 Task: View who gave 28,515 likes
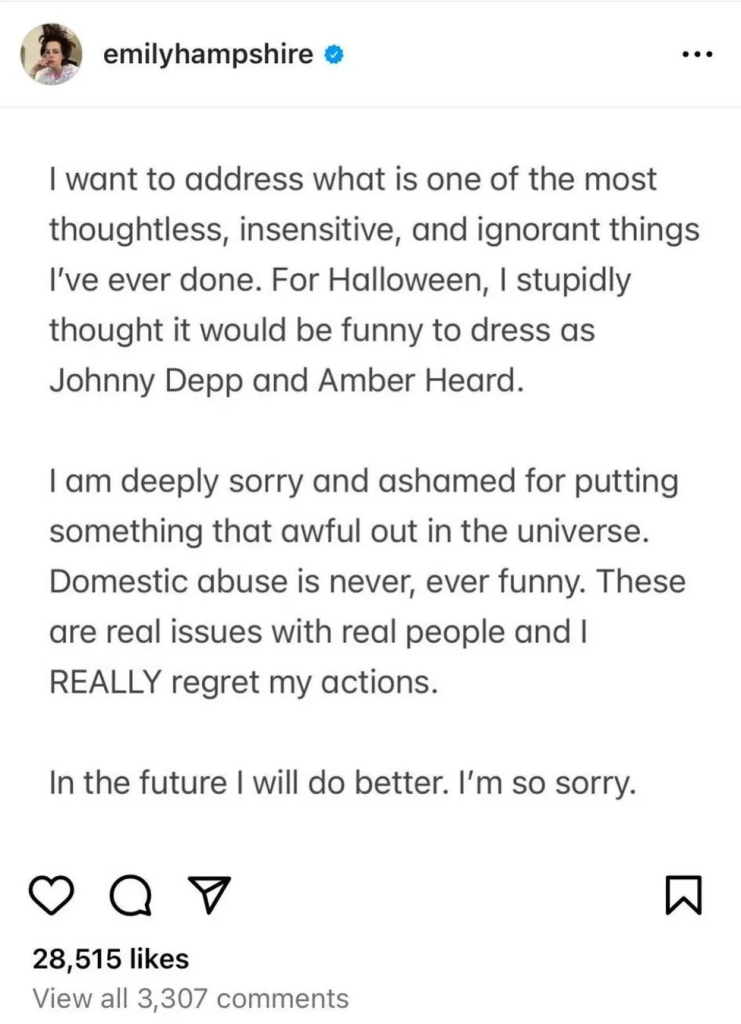point(110,959)
